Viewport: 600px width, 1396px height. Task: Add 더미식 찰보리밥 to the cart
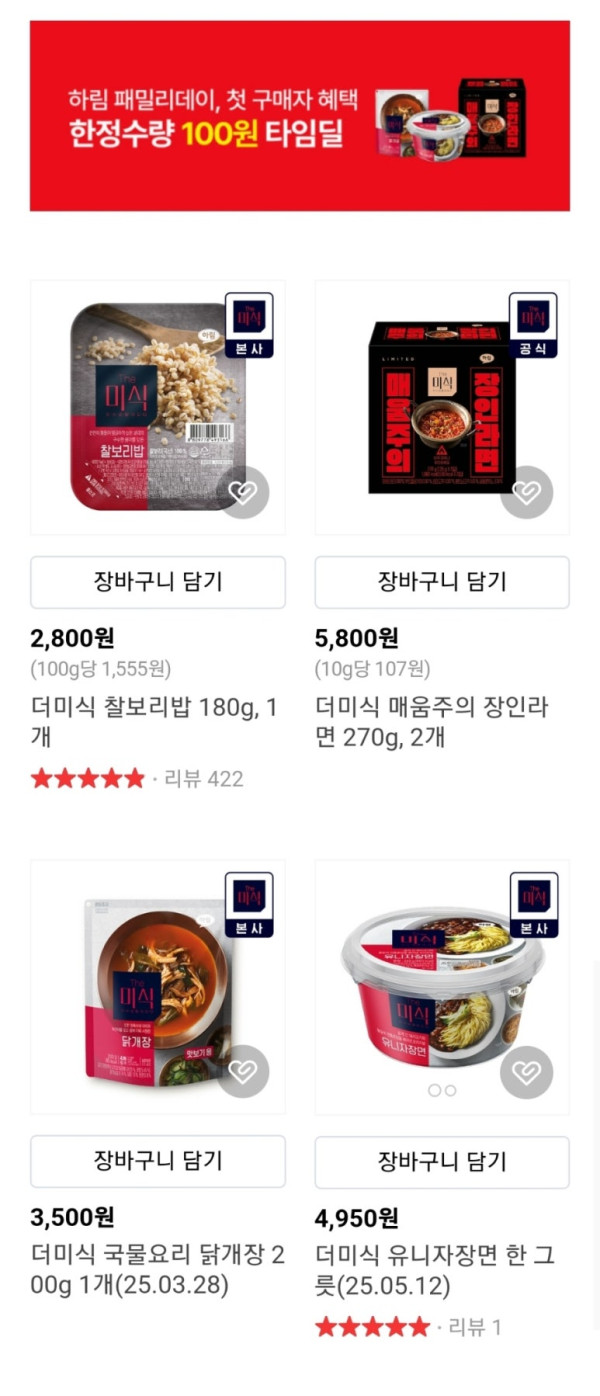158,582
